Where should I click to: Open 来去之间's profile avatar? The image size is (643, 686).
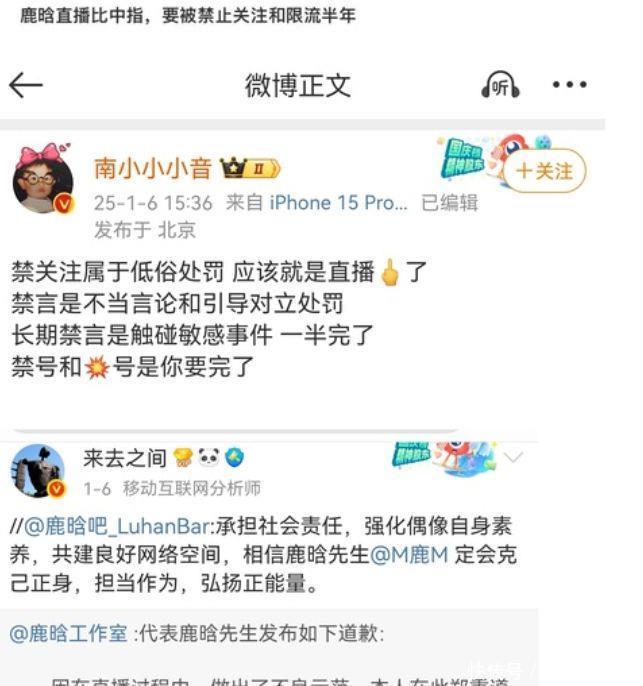(39, 472)
